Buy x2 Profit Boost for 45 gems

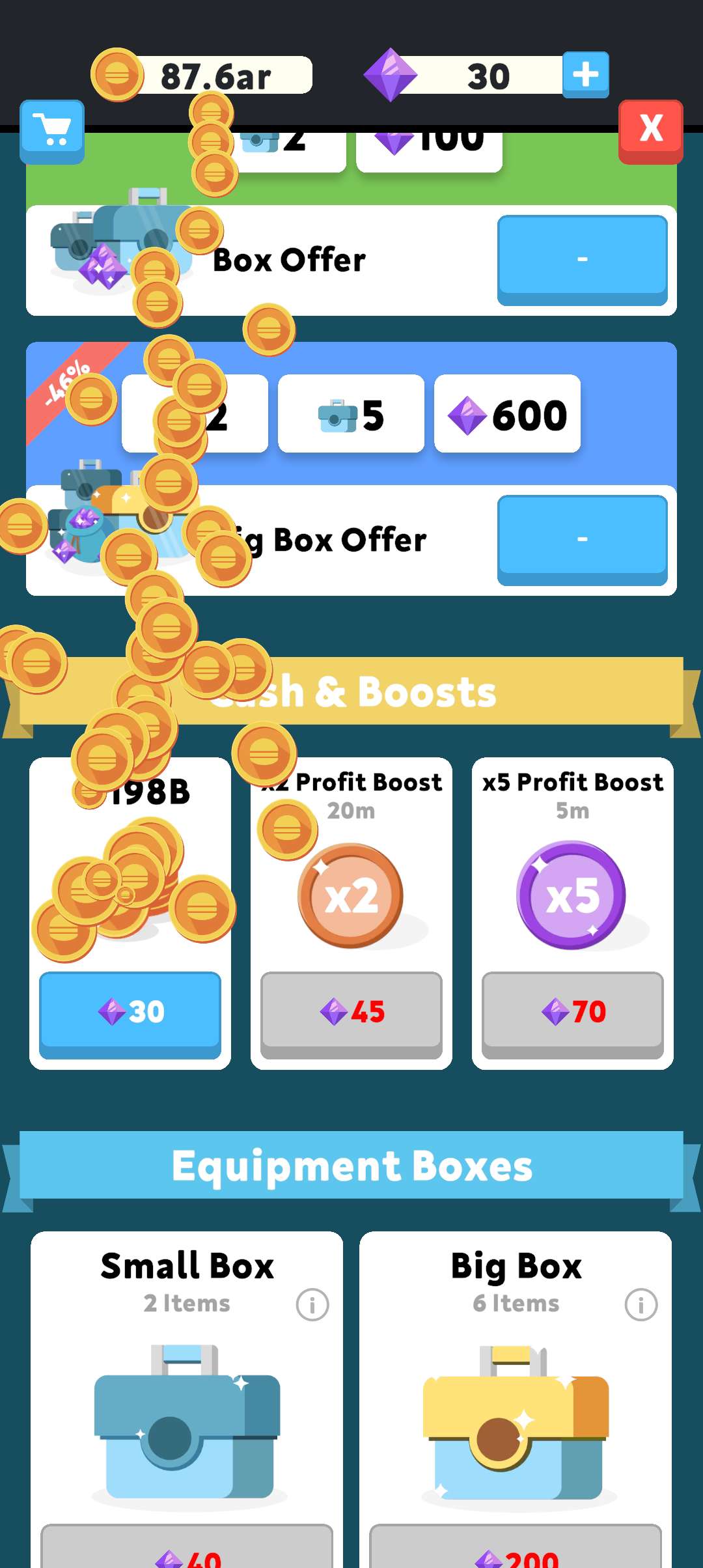(351, 1013)
